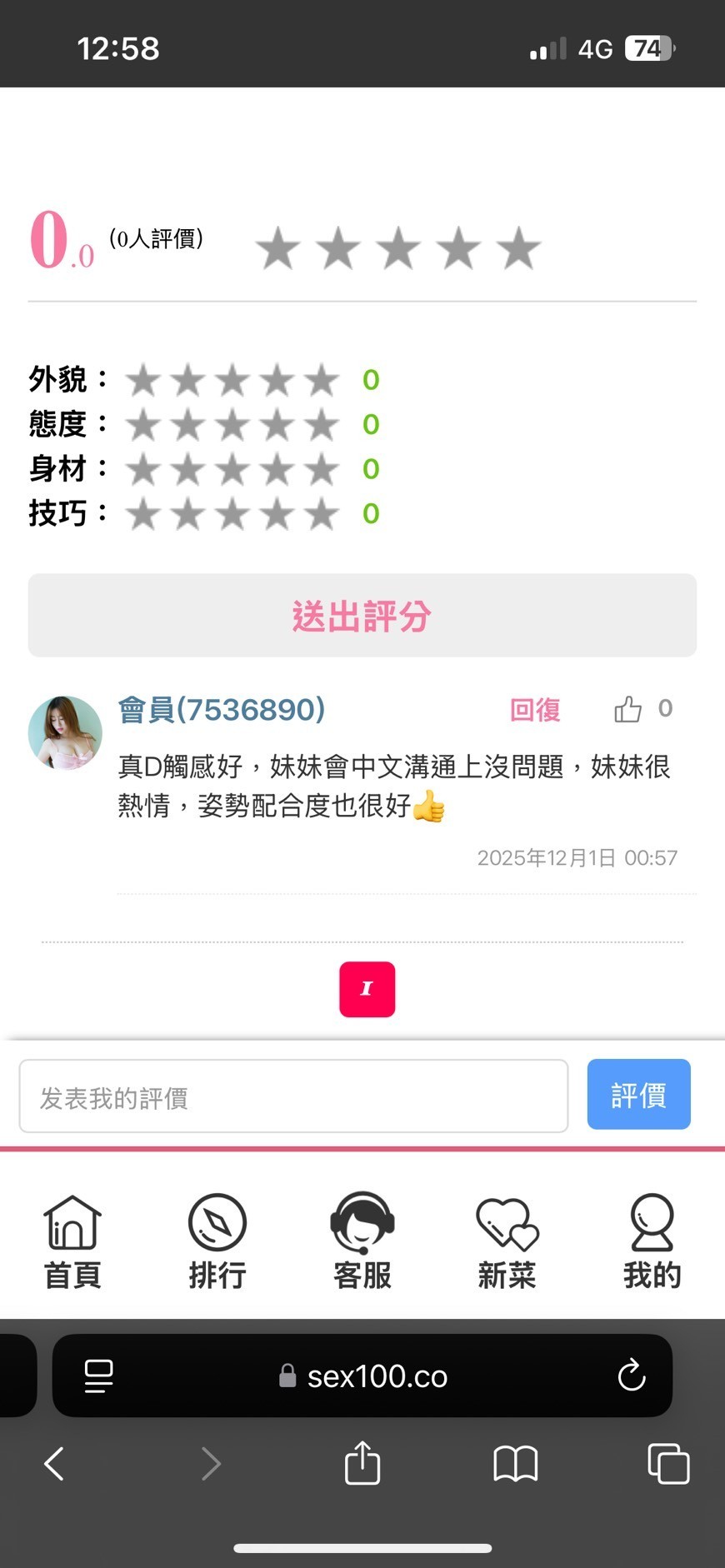
Task: Open the Safari tab switcher icon
Action: [x=666, y=1464]
